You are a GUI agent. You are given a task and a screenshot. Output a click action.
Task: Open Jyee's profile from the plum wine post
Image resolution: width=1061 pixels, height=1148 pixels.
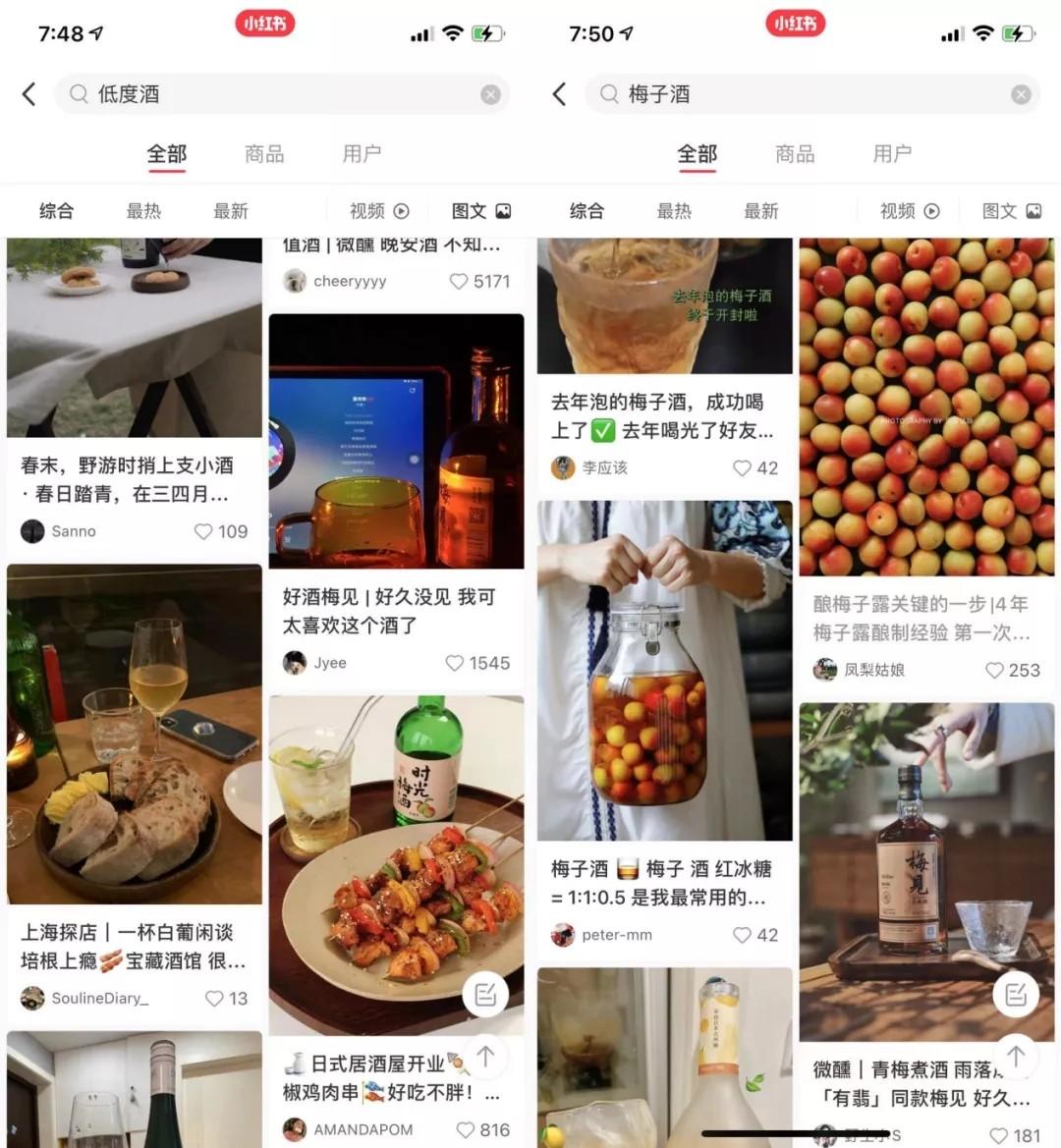(x=296, y=663)
